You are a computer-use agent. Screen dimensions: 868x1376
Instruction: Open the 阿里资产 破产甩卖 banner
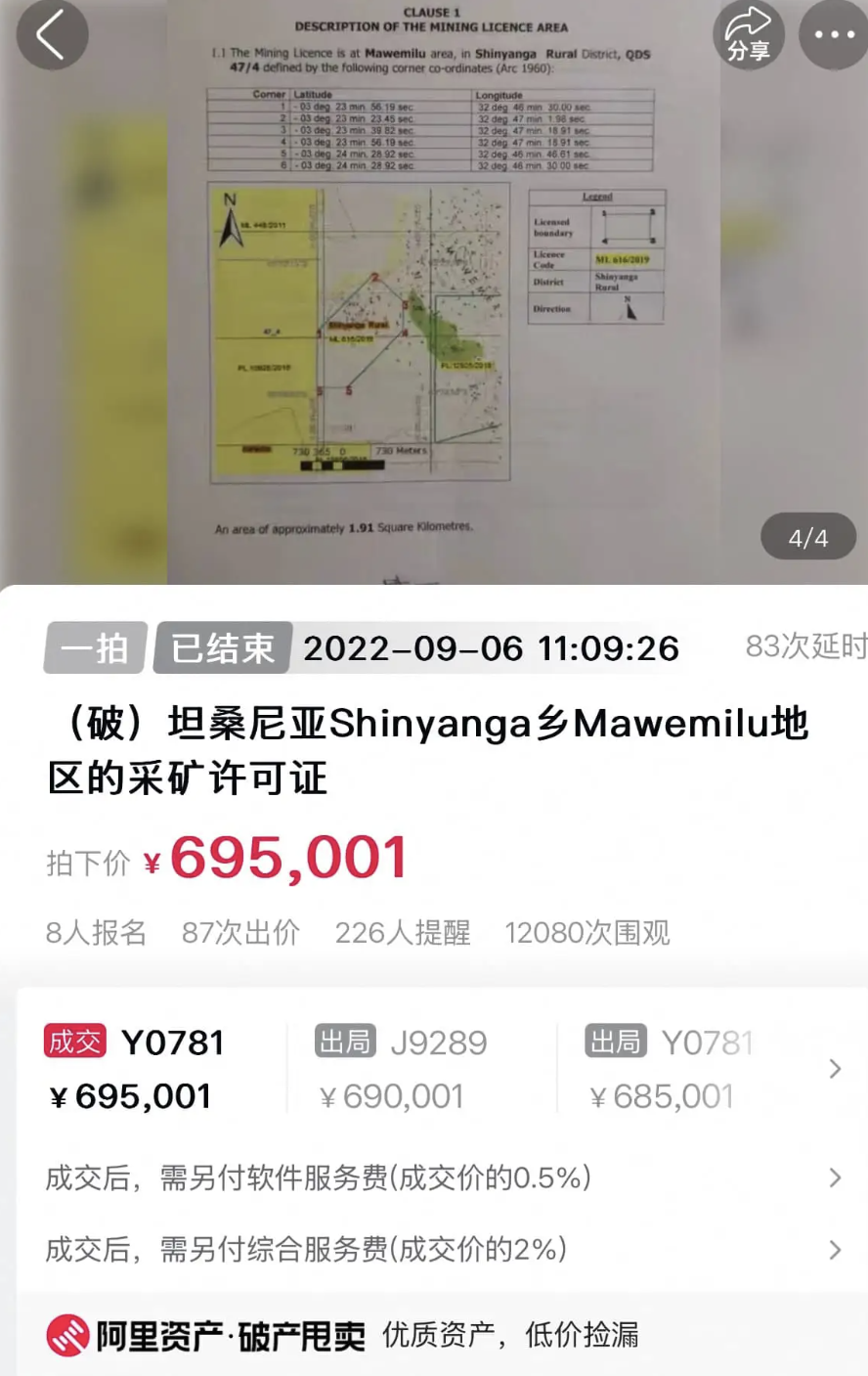click(342, 1335)
